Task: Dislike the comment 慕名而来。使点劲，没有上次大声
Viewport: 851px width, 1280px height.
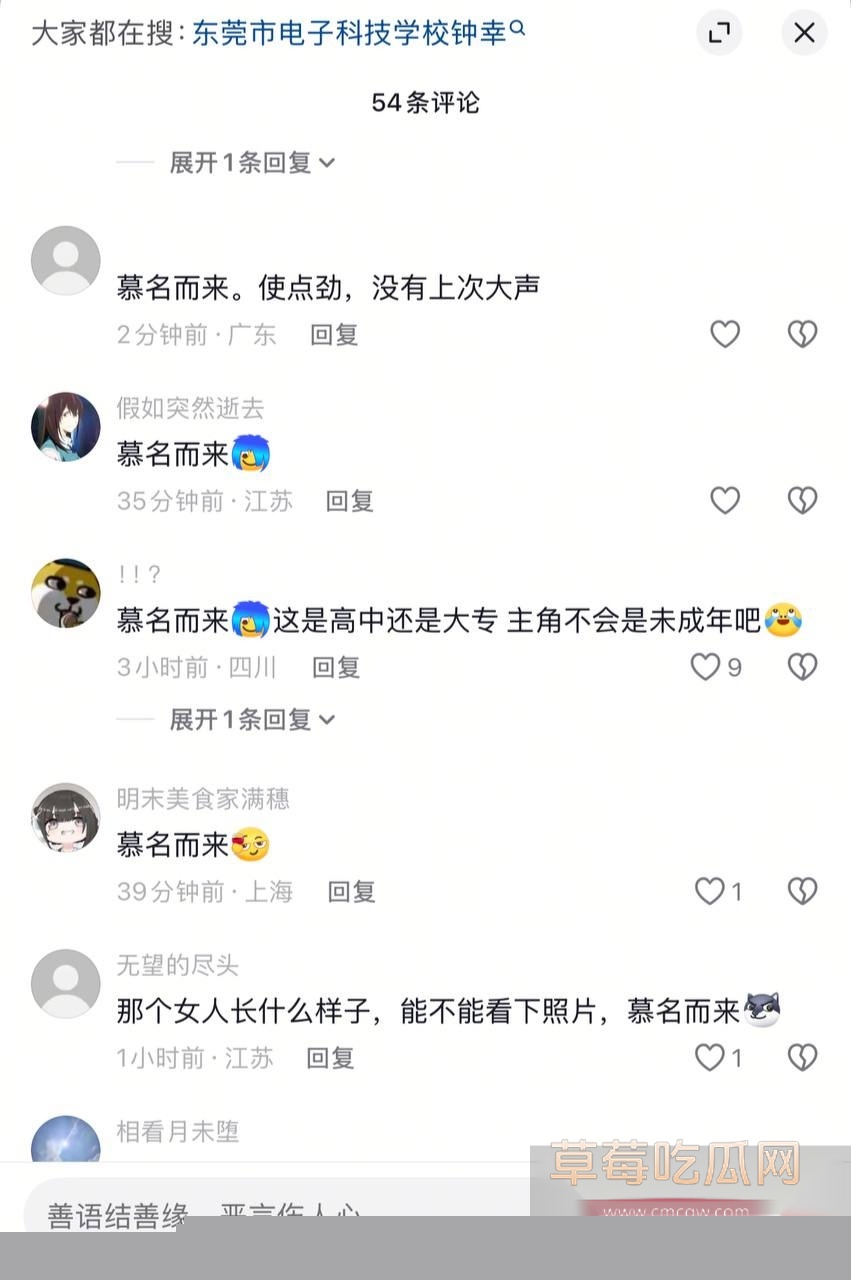Action: pos(802,334)
